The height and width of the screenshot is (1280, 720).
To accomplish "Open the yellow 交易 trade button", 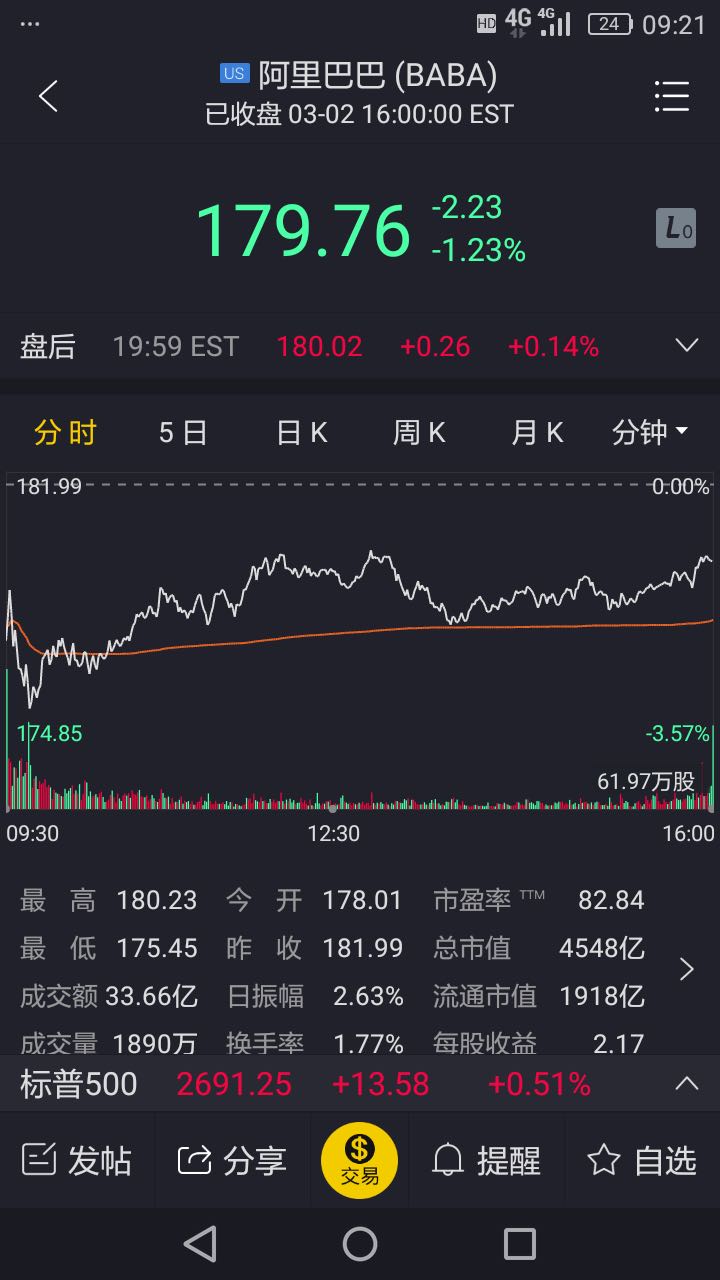I will click(360, 1161).
